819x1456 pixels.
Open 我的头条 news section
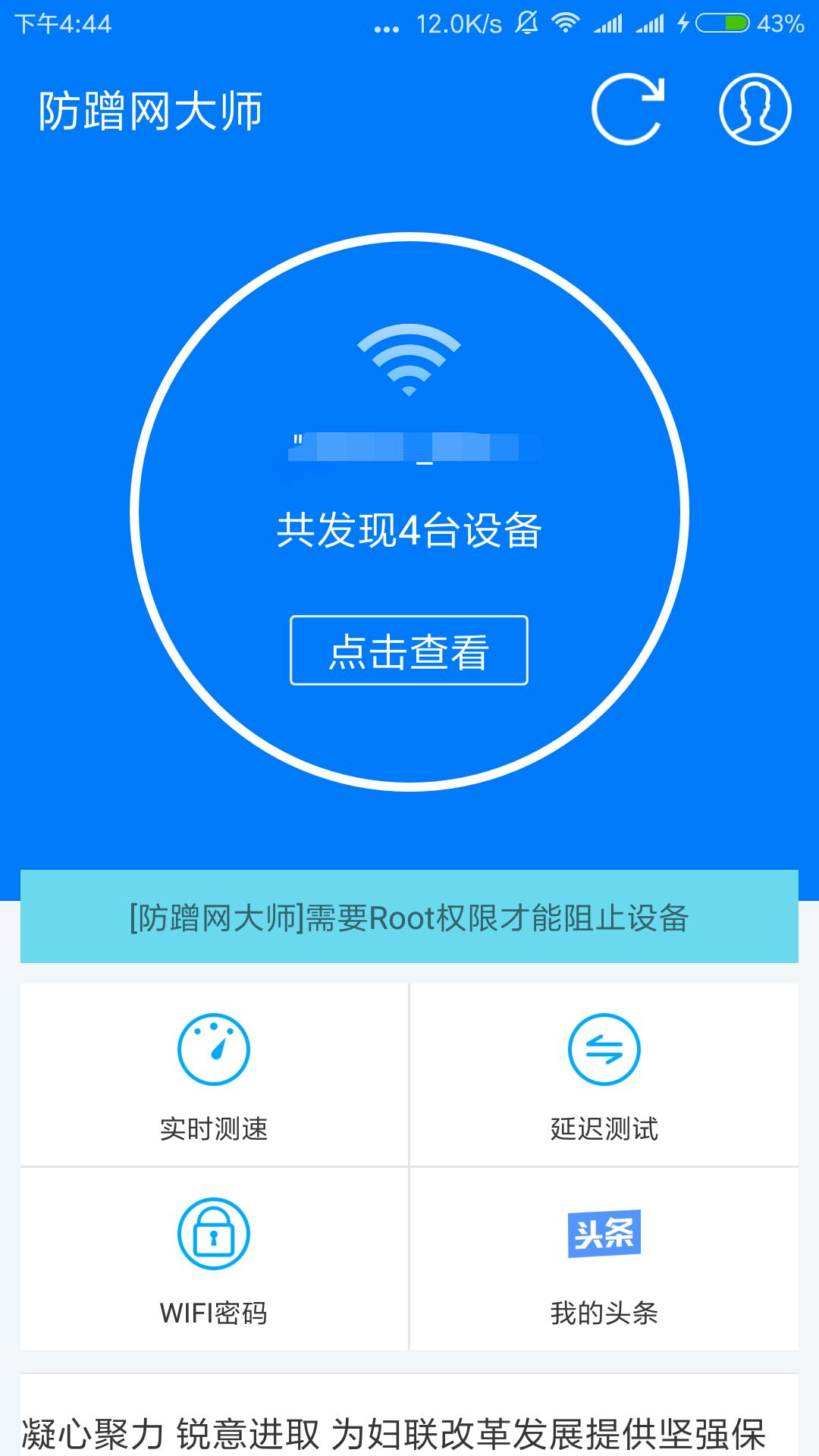point(604,1259)
